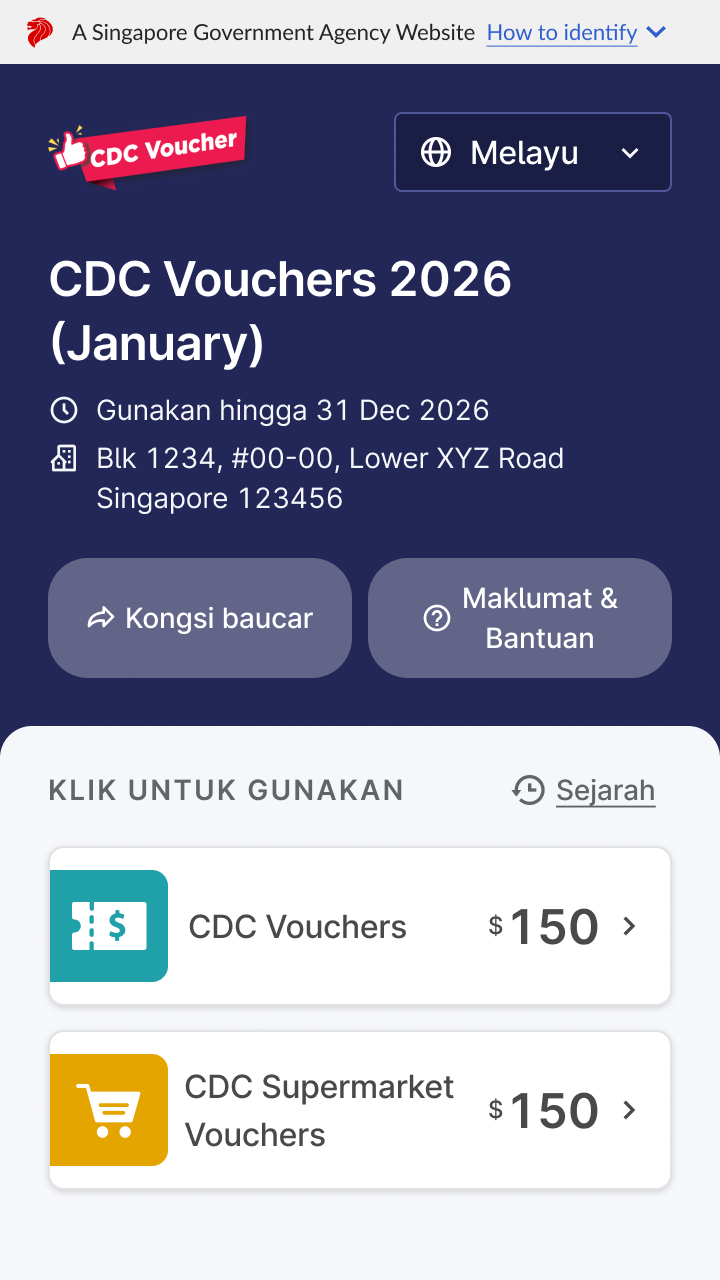The width and height of the screenshot is (720, 1280).
Task: Open the CDC Vouchers $150 card
Action: pyautogui.click(x=360, y=926)
